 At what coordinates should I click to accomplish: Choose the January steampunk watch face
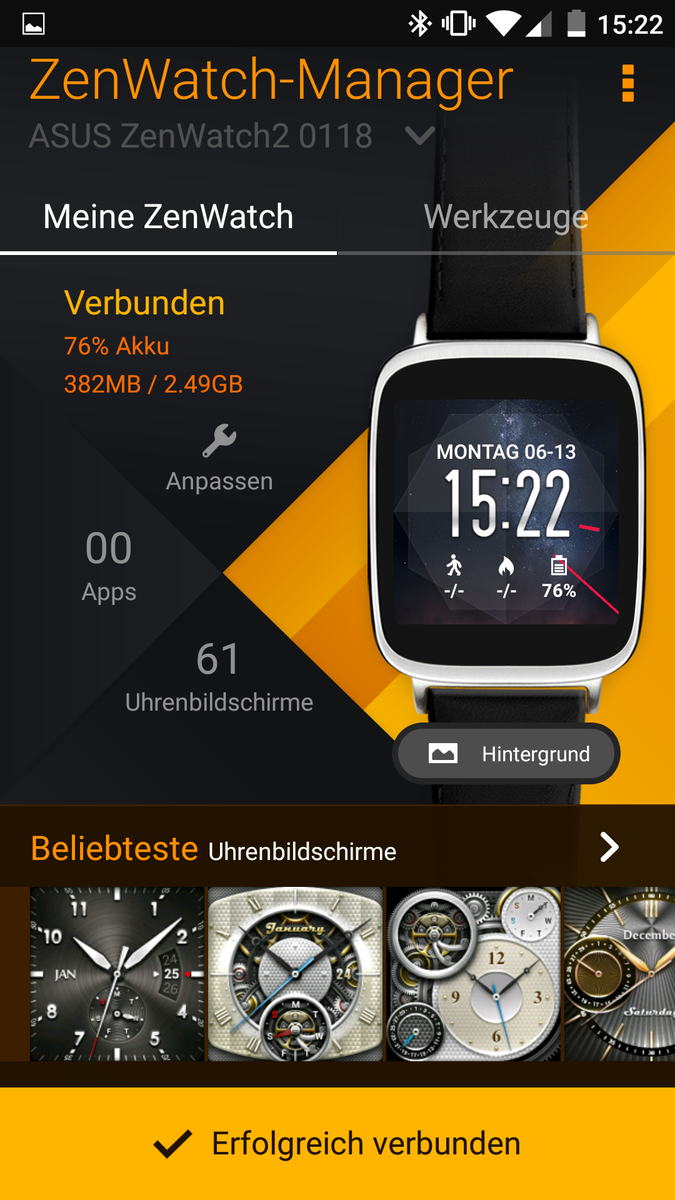295,974
